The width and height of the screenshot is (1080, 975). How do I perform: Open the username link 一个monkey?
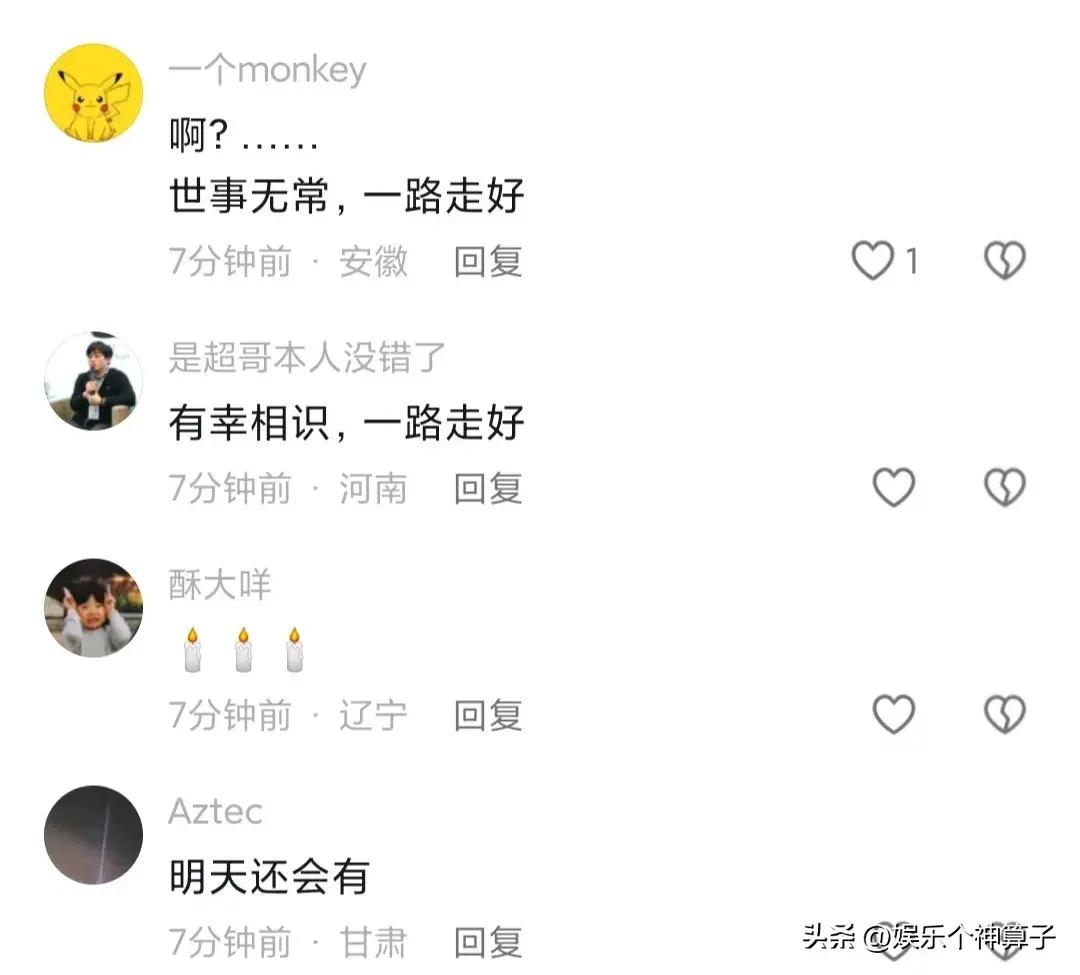tap(267, 70)
